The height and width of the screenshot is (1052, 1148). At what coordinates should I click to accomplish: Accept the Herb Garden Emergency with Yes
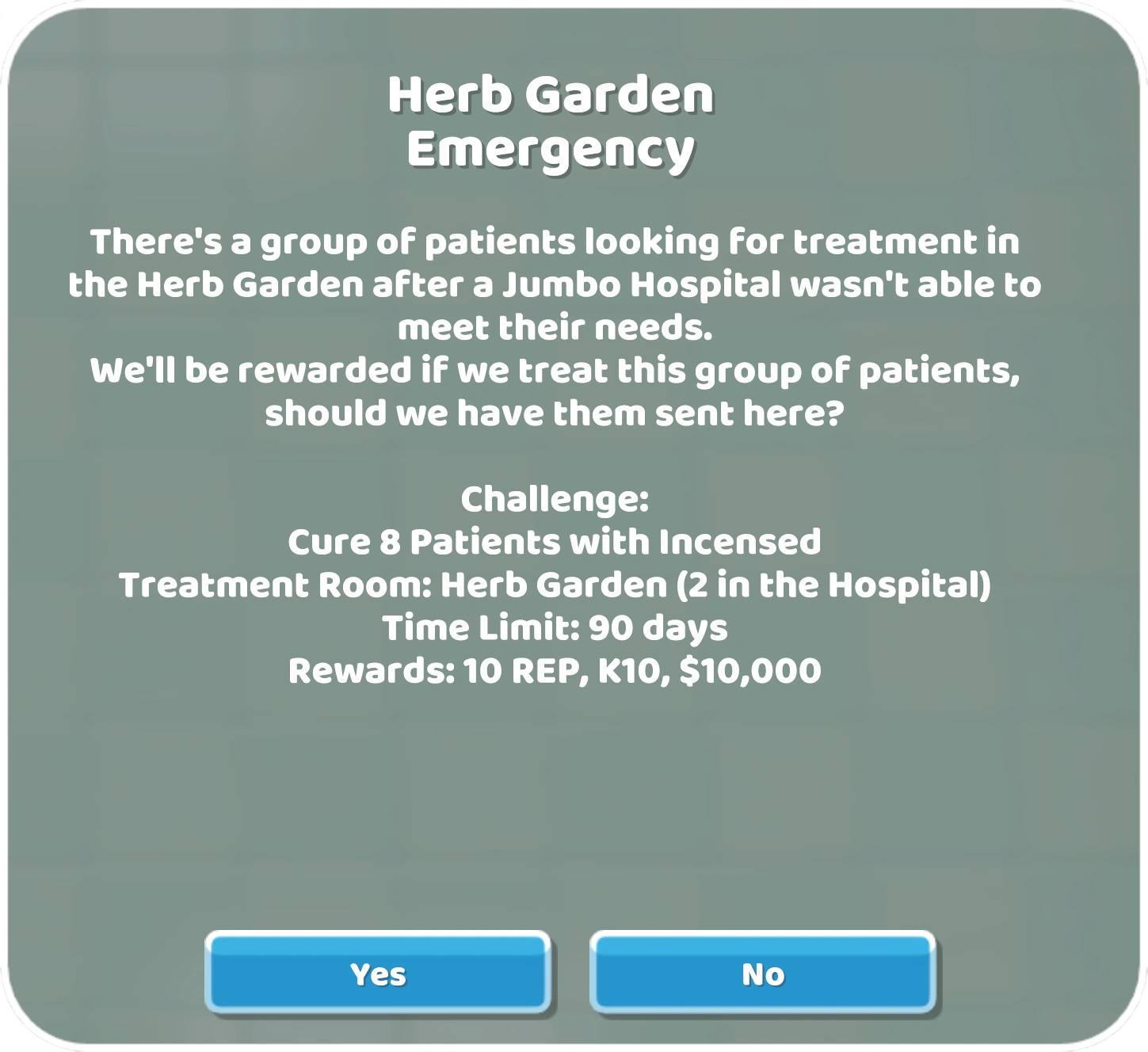378,973
